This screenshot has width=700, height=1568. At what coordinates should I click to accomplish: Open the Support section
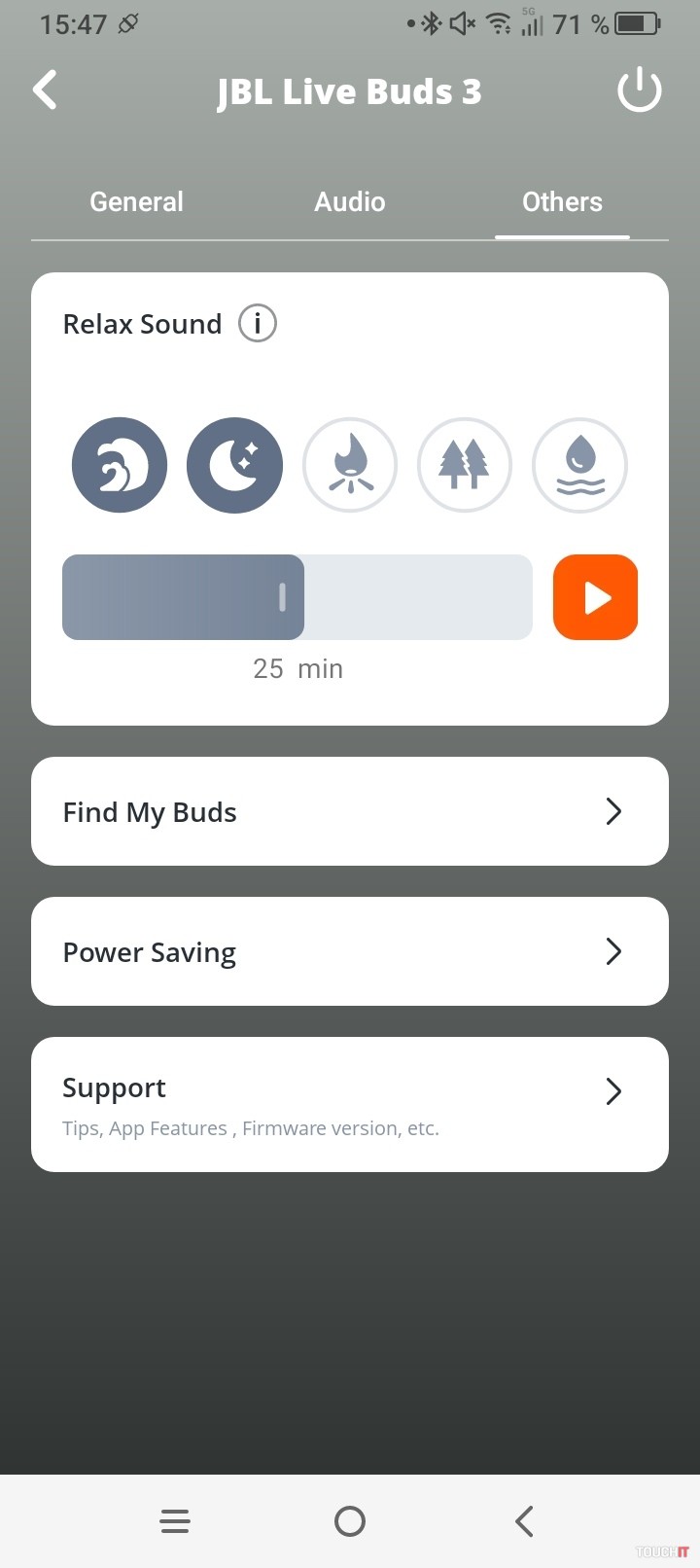coord(350,1104)
